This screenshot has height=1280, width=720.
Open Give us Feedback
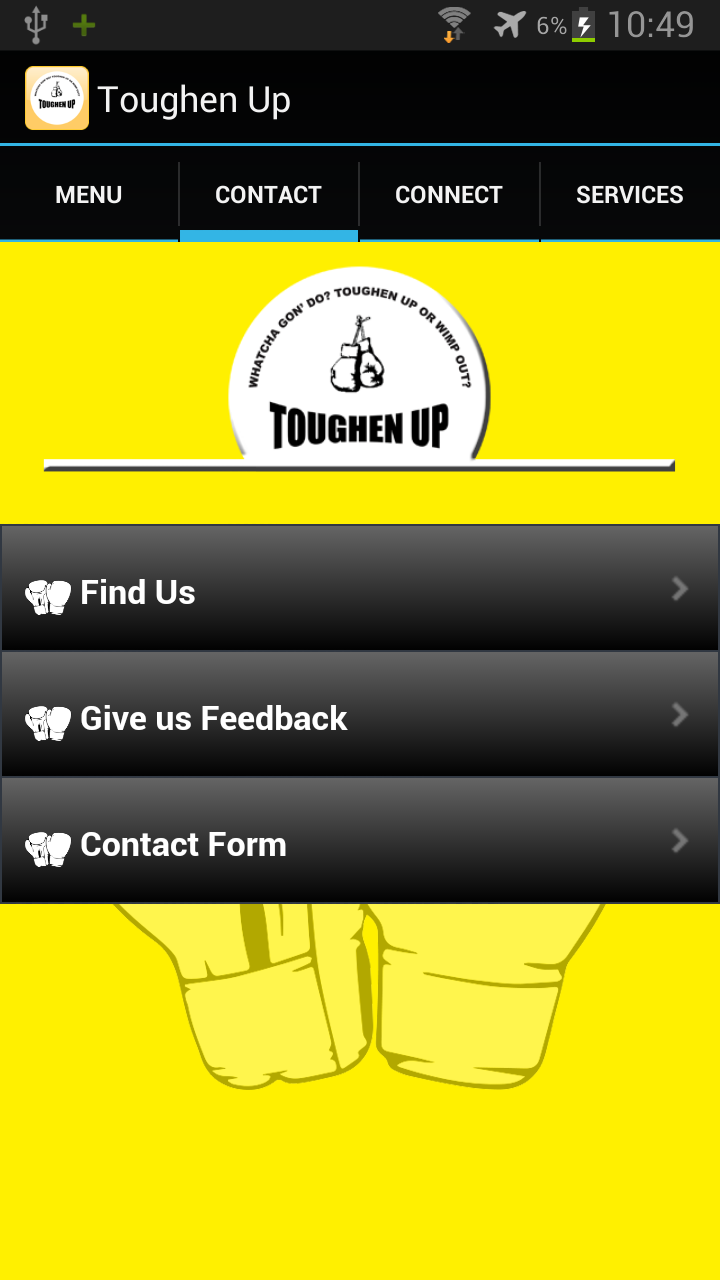click(360, 716)
